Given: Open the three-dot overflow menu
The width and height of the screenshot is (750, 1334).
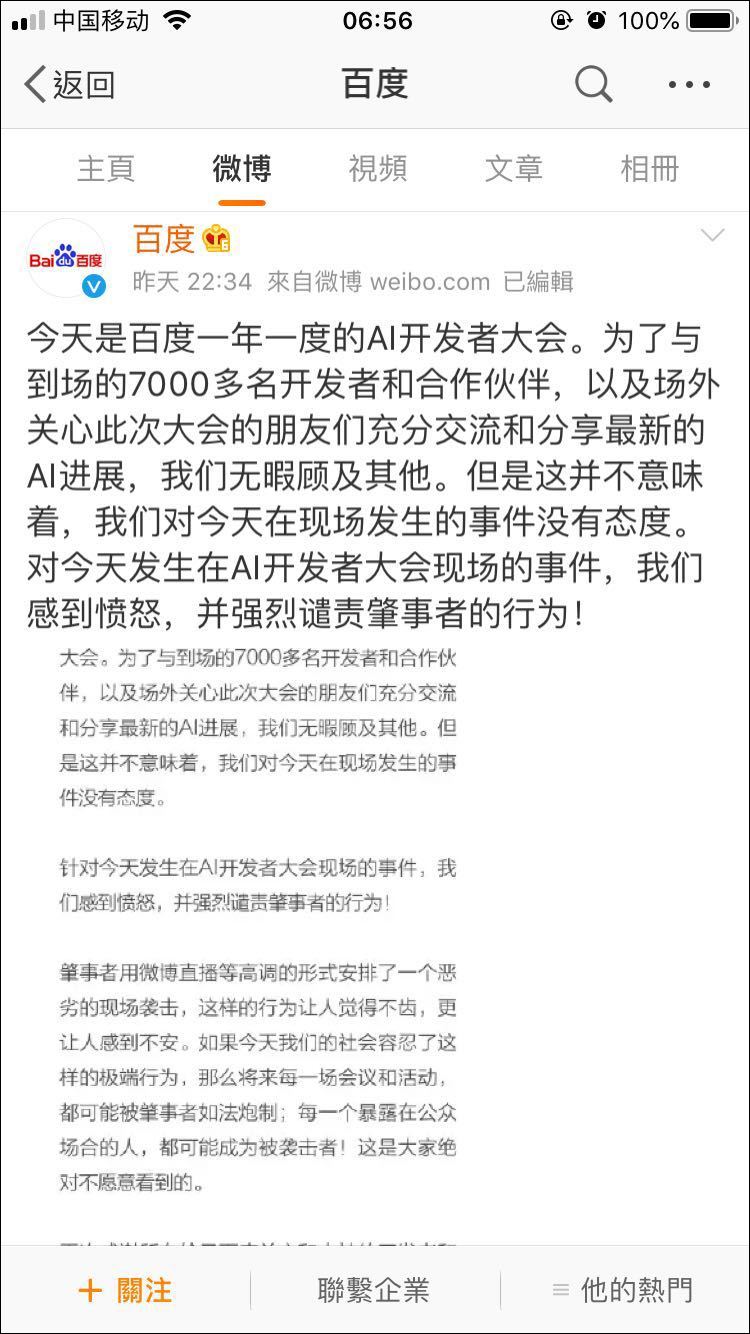Looking at the screenshot, I should (x=689, y=85).
